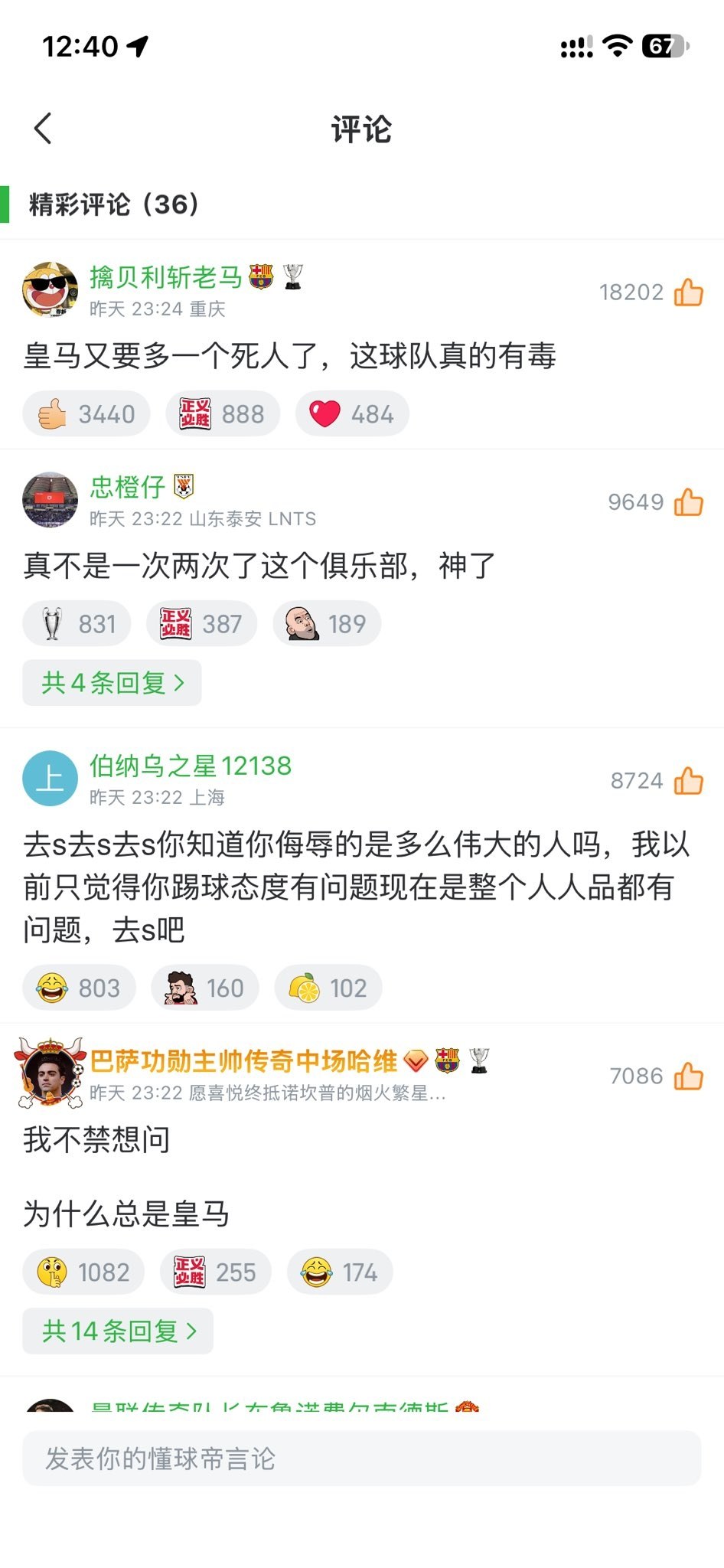Tap the thumbs-up 3440 reaction chip
The height and width of the screenshot is (1568, 724).
point(86,414)
